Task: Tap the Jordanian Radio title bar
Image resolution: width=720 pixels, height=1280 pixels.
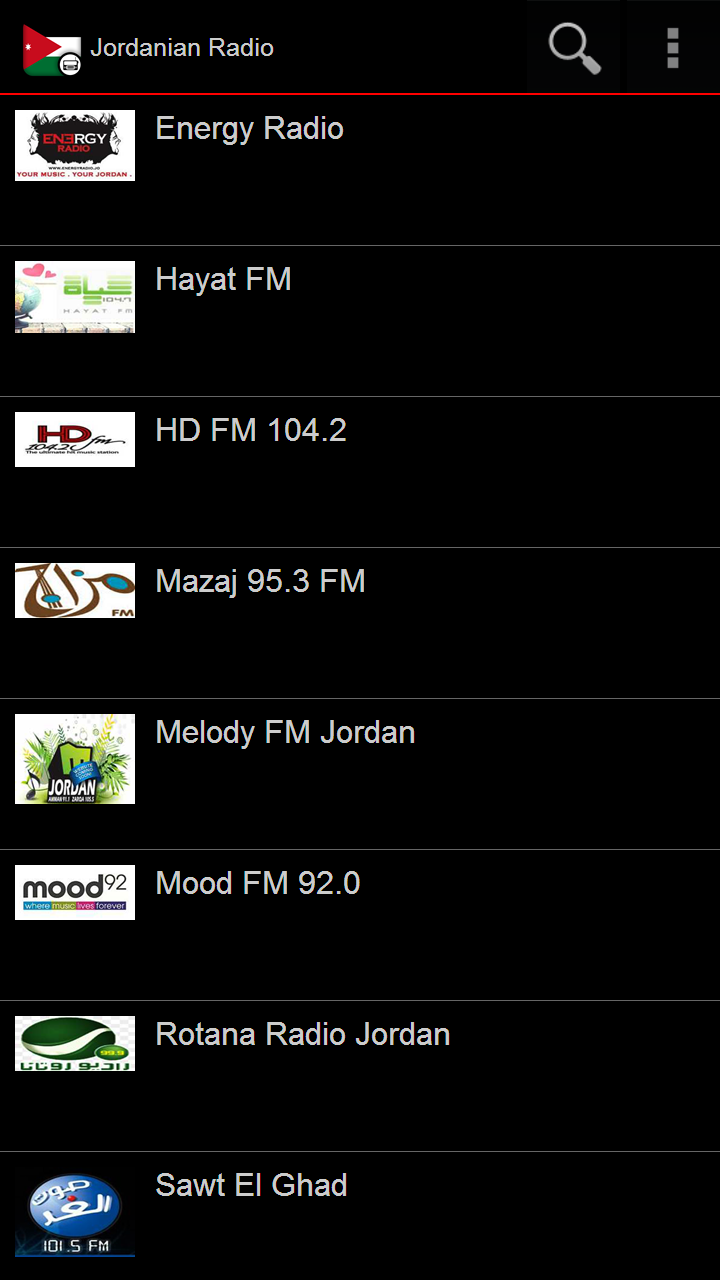Action: (x=183, y=47)
